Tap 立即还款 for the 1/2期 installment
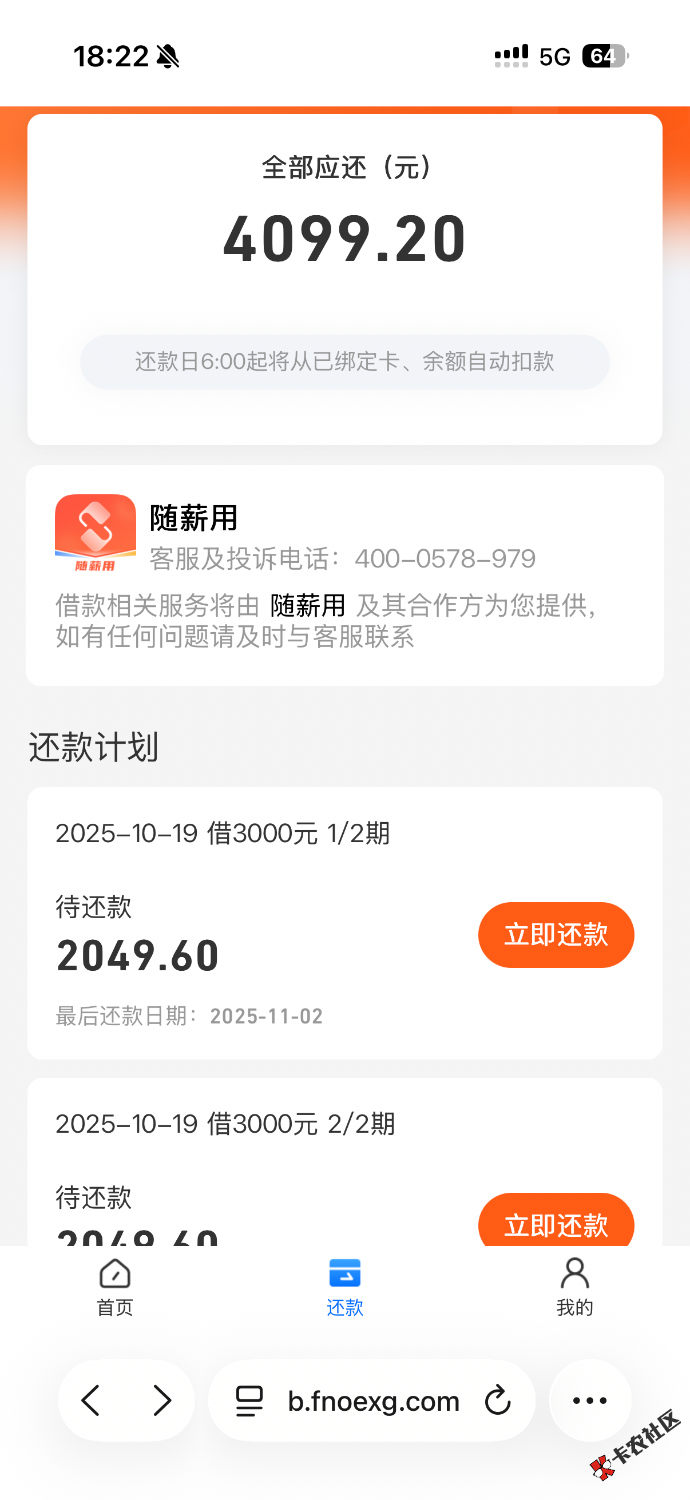Screen dimensions: 690x1500 click(556, 935)
